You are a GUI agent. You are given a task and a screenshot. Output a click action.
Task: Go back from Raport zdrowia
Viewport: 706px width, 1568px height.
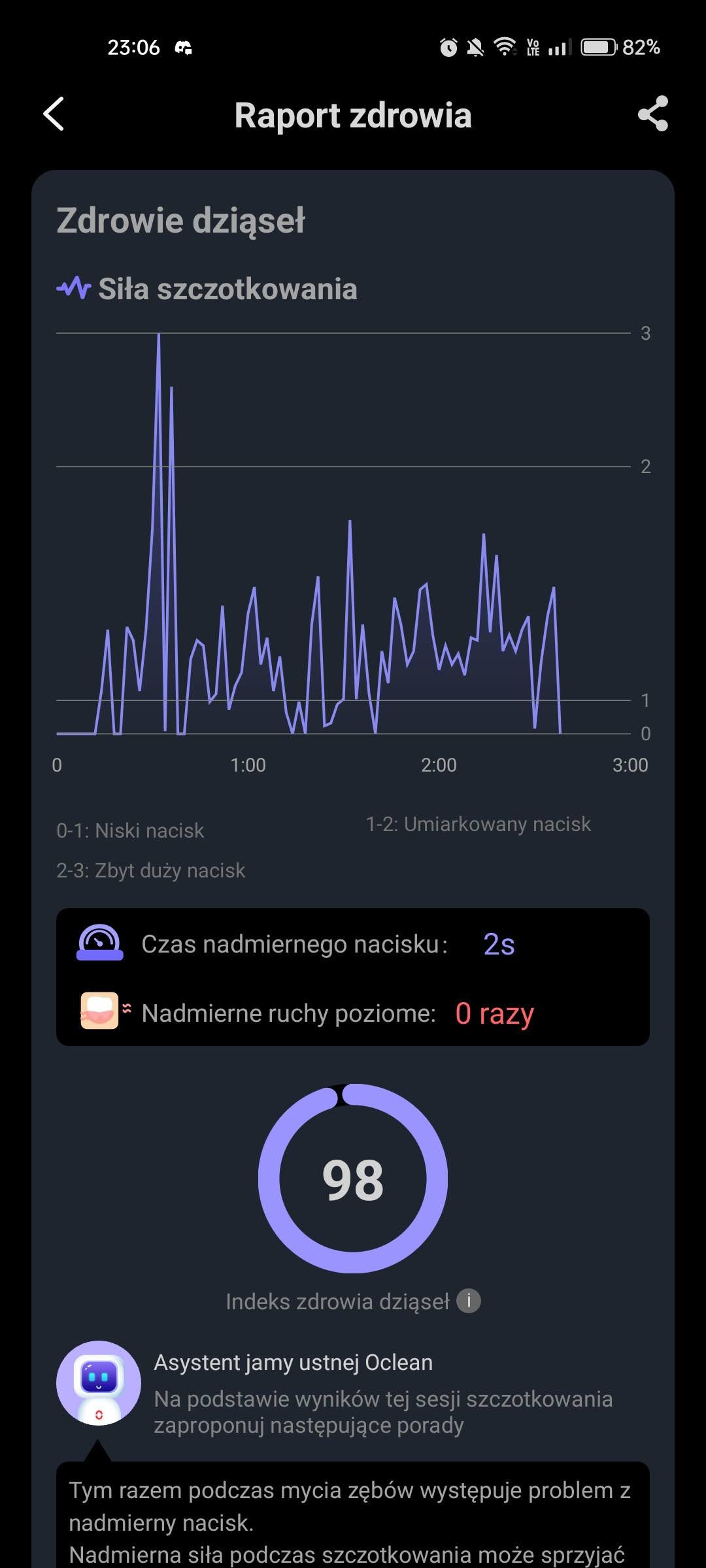tap(54, 114)
